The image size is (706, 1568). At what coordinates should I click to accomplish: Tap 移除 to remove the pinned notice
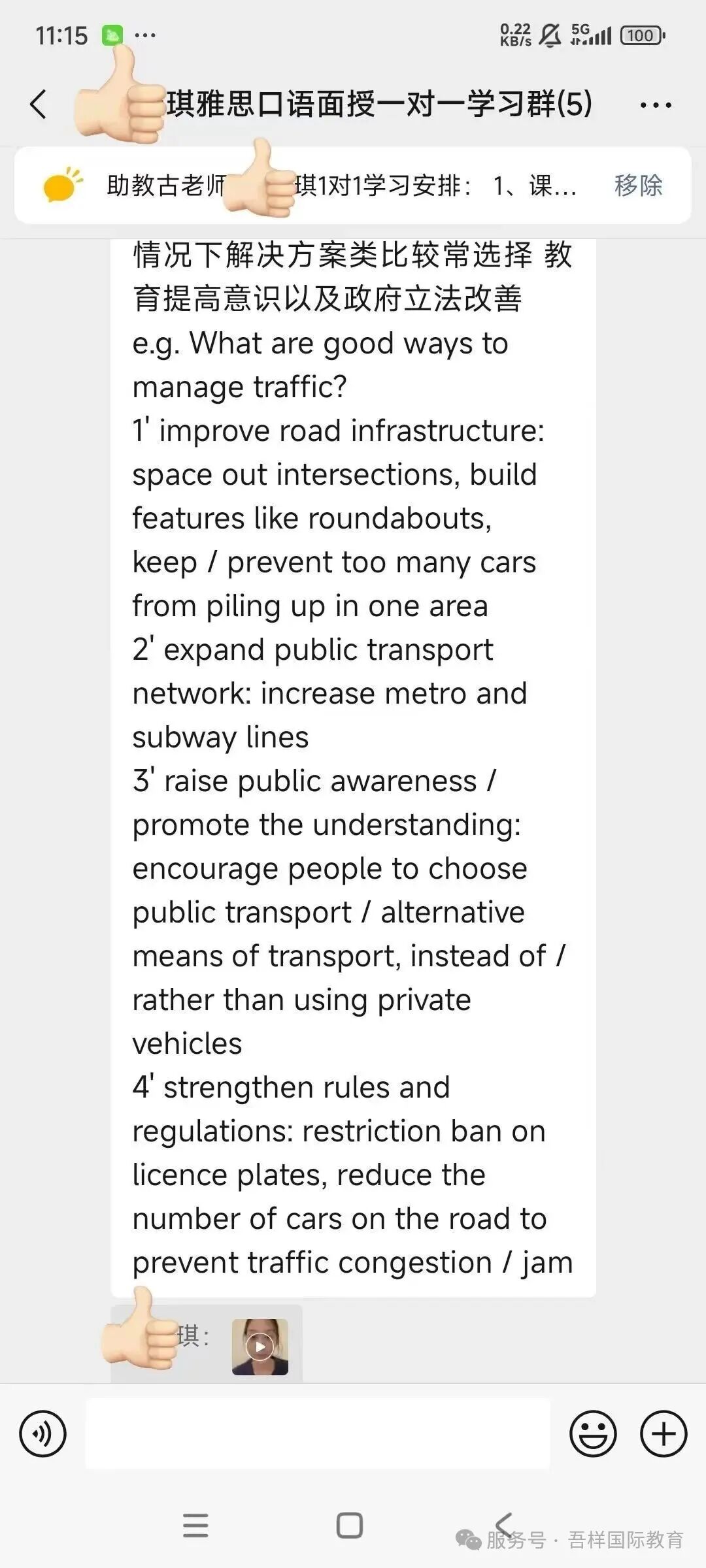[x=638, y=186]
